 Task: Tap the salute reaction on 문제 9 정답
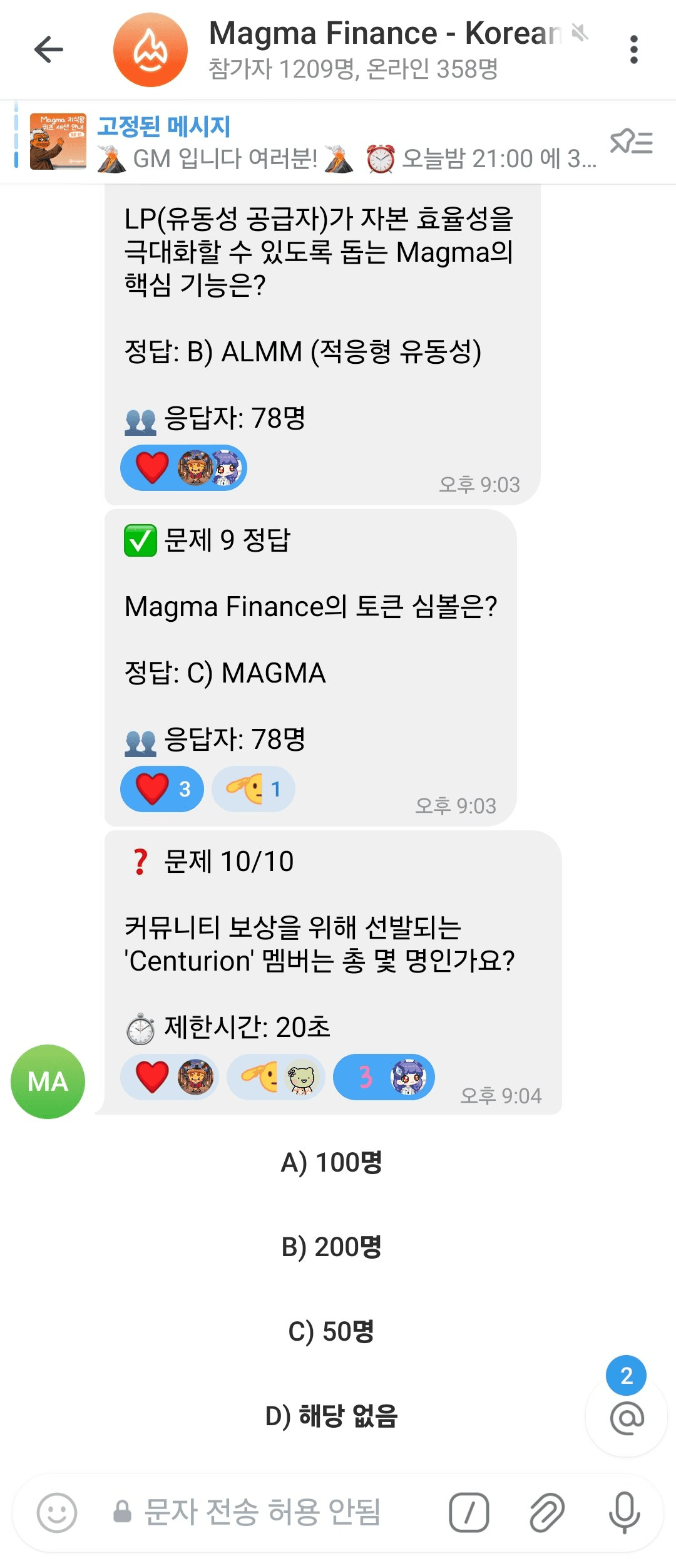(x=253, y=789)
